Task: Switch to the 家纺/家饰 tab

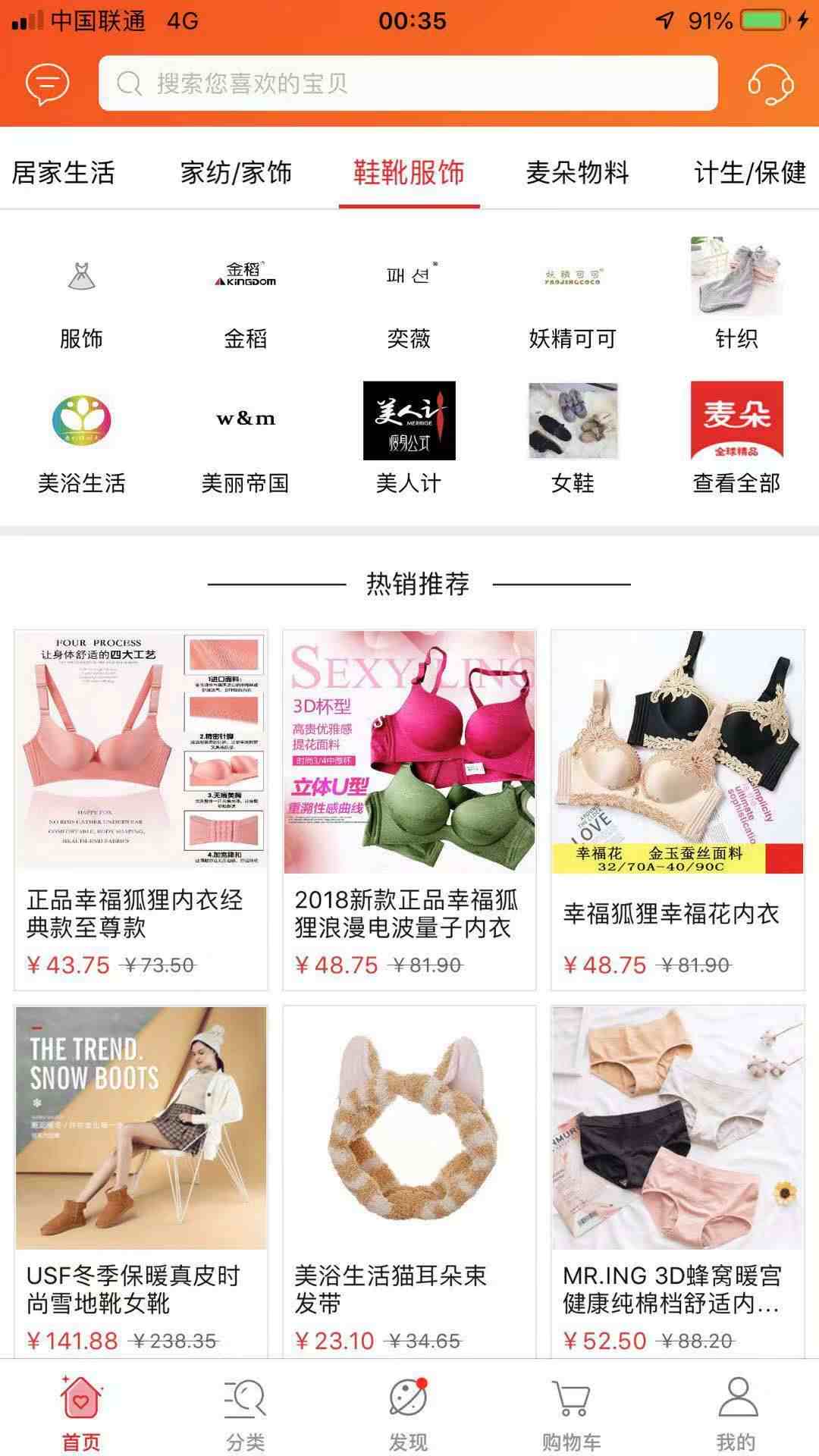Action: click(236, 173)
